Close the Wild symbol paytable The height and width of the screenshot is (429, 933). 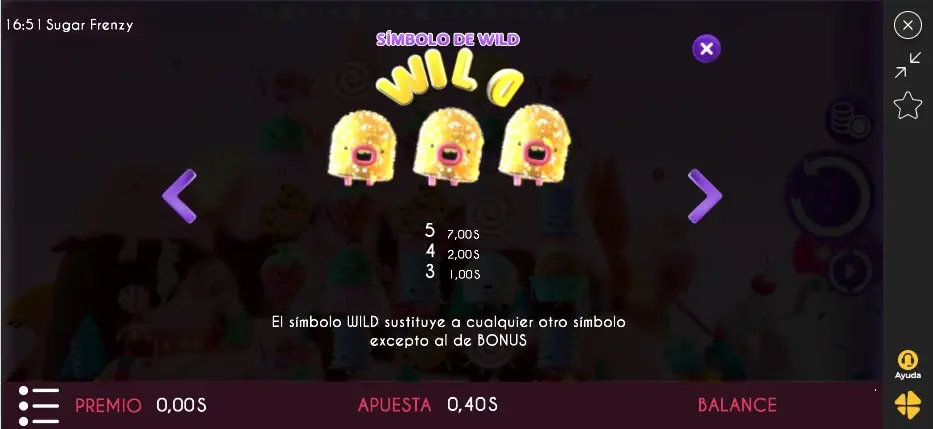pyautogui.click(x=706, y=48)
